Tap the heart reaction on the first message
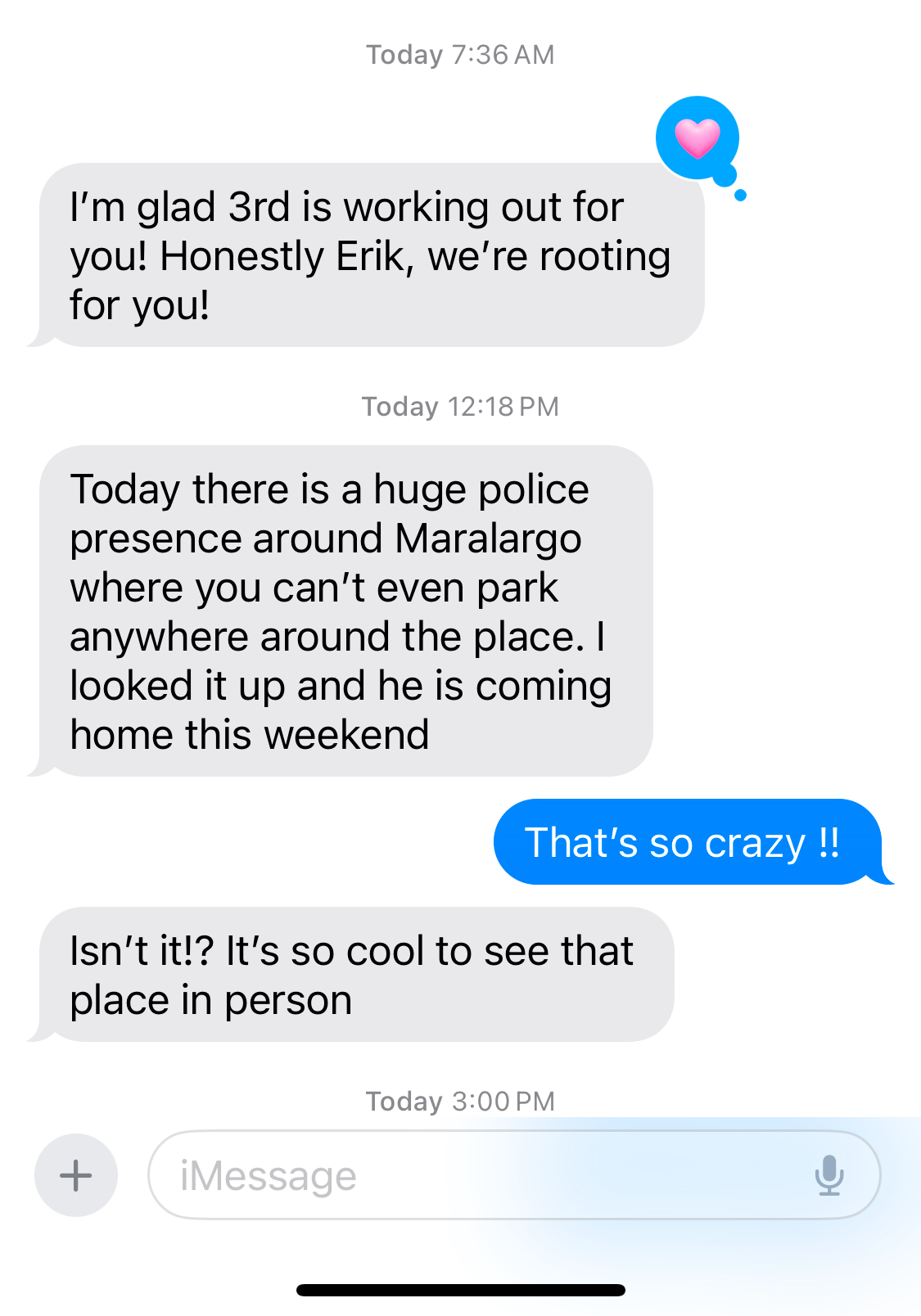 click(x=698, y=137)
